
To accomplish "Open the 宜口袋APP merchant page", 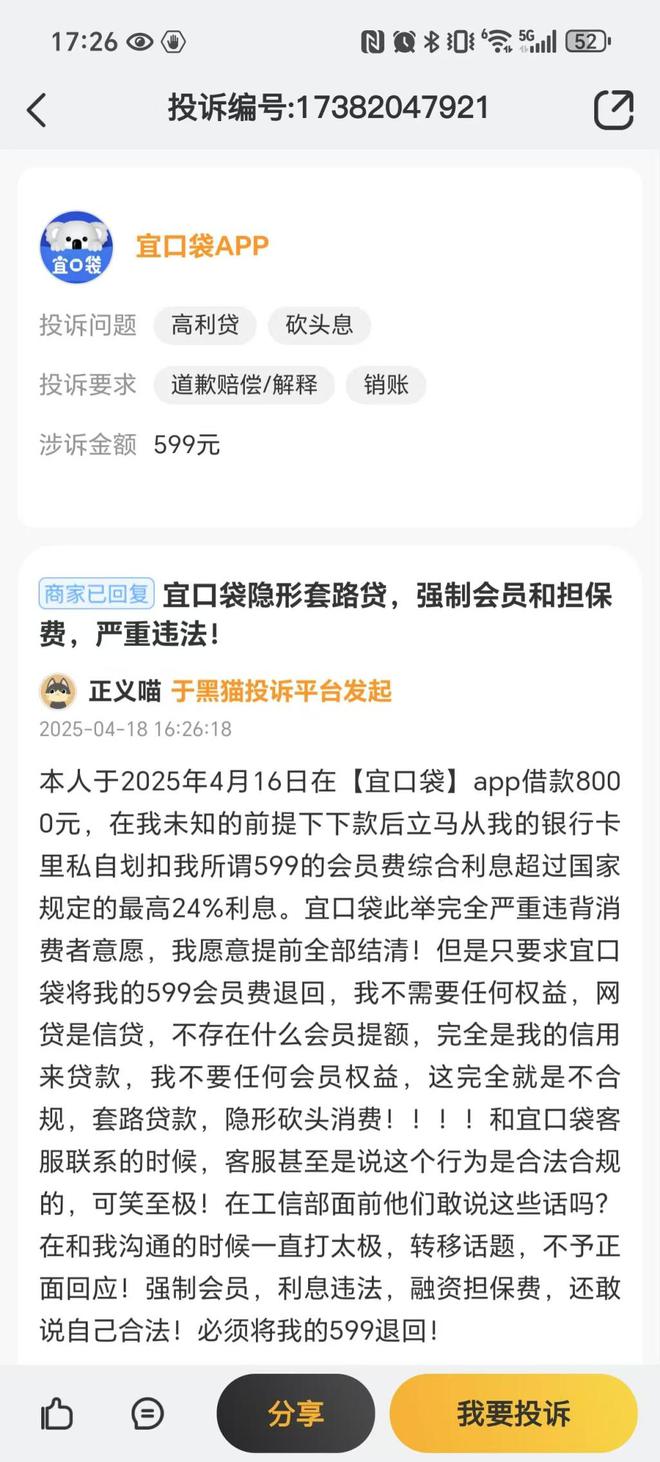I will 201,246.
